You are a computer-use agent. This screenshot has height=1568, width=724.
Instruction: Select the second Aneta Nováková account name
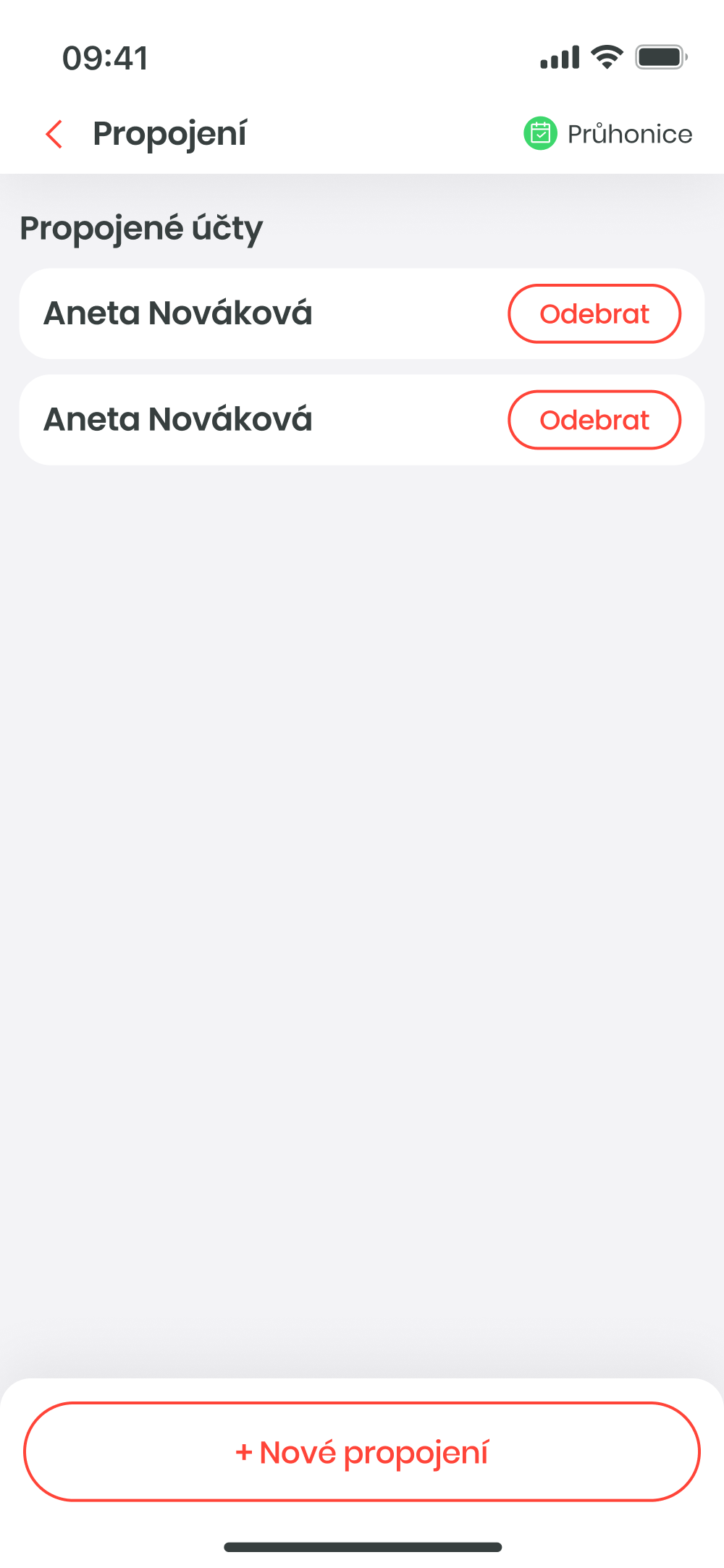(x=178, y=420)
